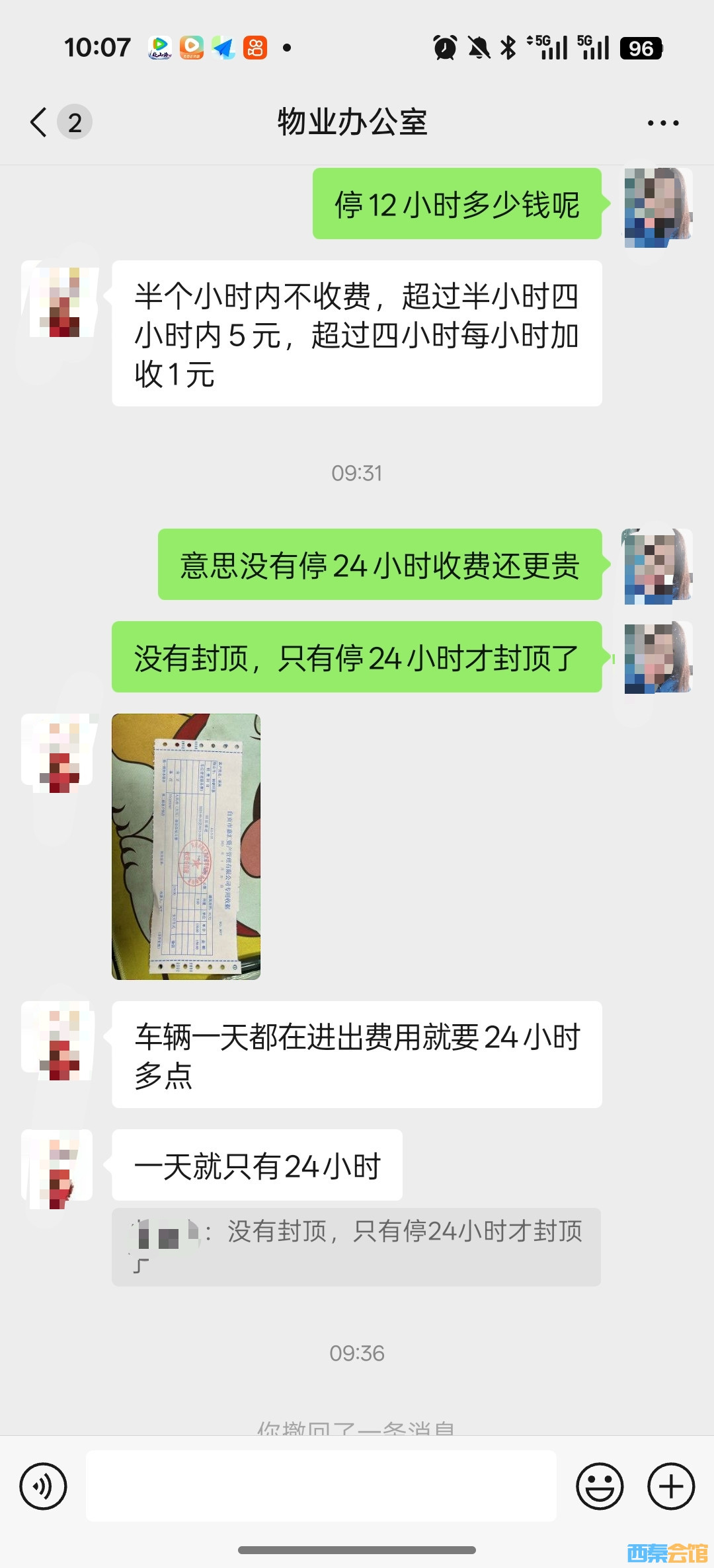Focus the message text field
This screenshot has height=1568, width=714.
click(321, 1486)
